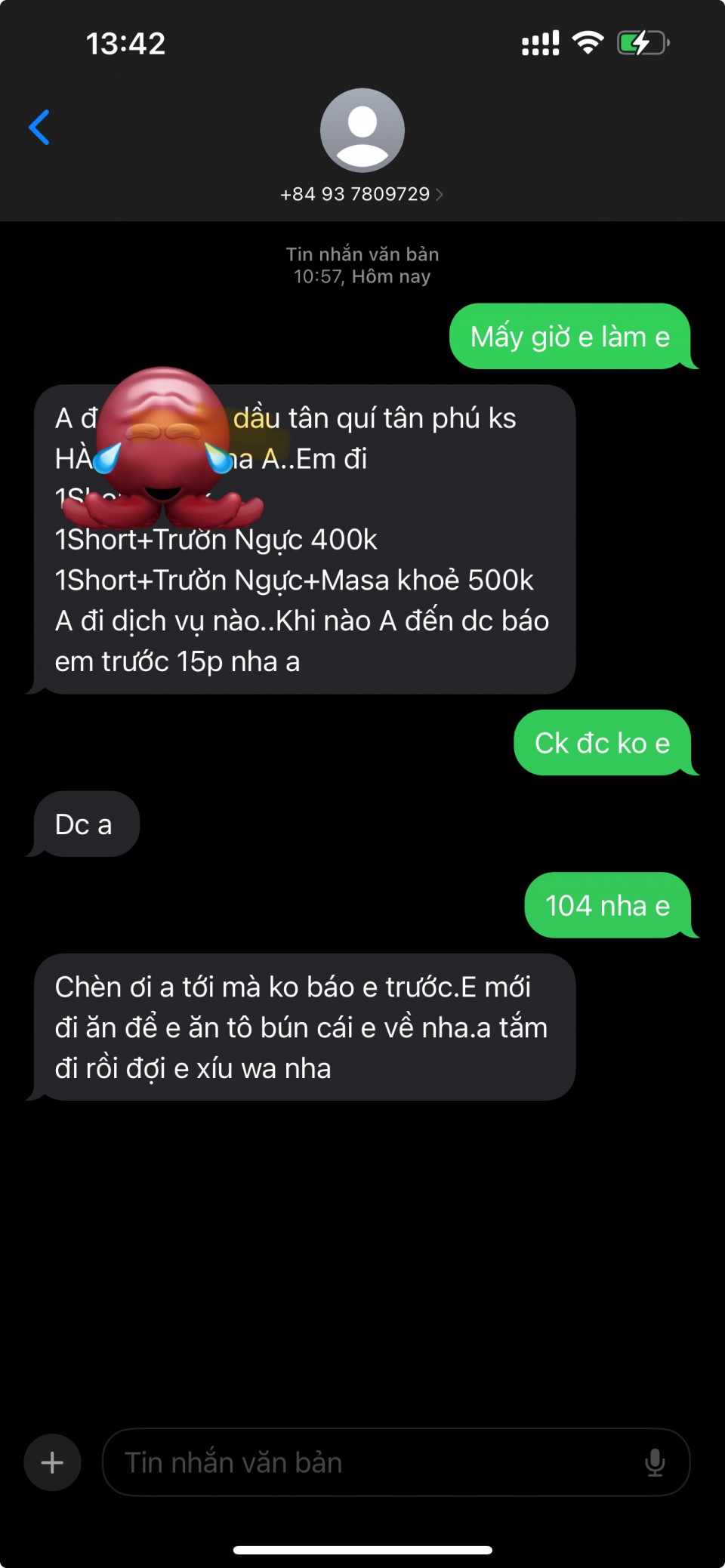This screenshot has width=725, height=1568.
Task: Start voice dictation with the microphone
Action: pyautogui.click(x=654, y=1462)
